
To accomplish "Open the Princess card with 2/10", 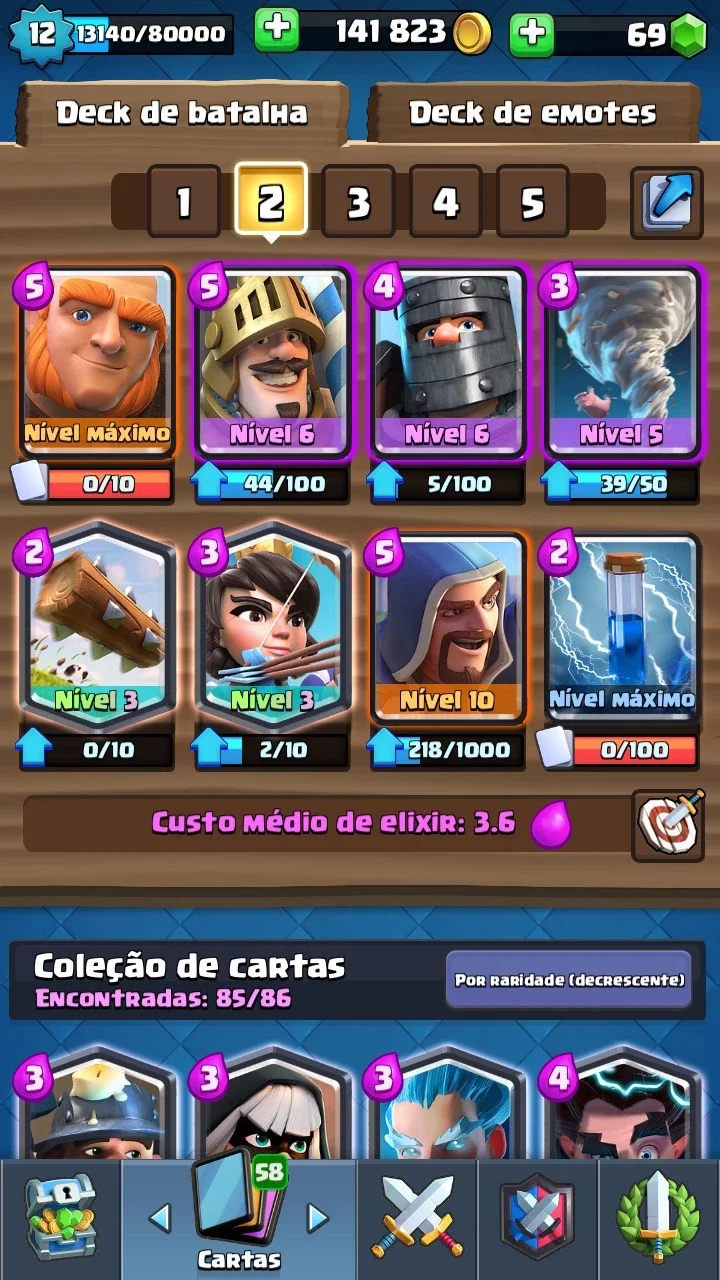I will [273, 628].
